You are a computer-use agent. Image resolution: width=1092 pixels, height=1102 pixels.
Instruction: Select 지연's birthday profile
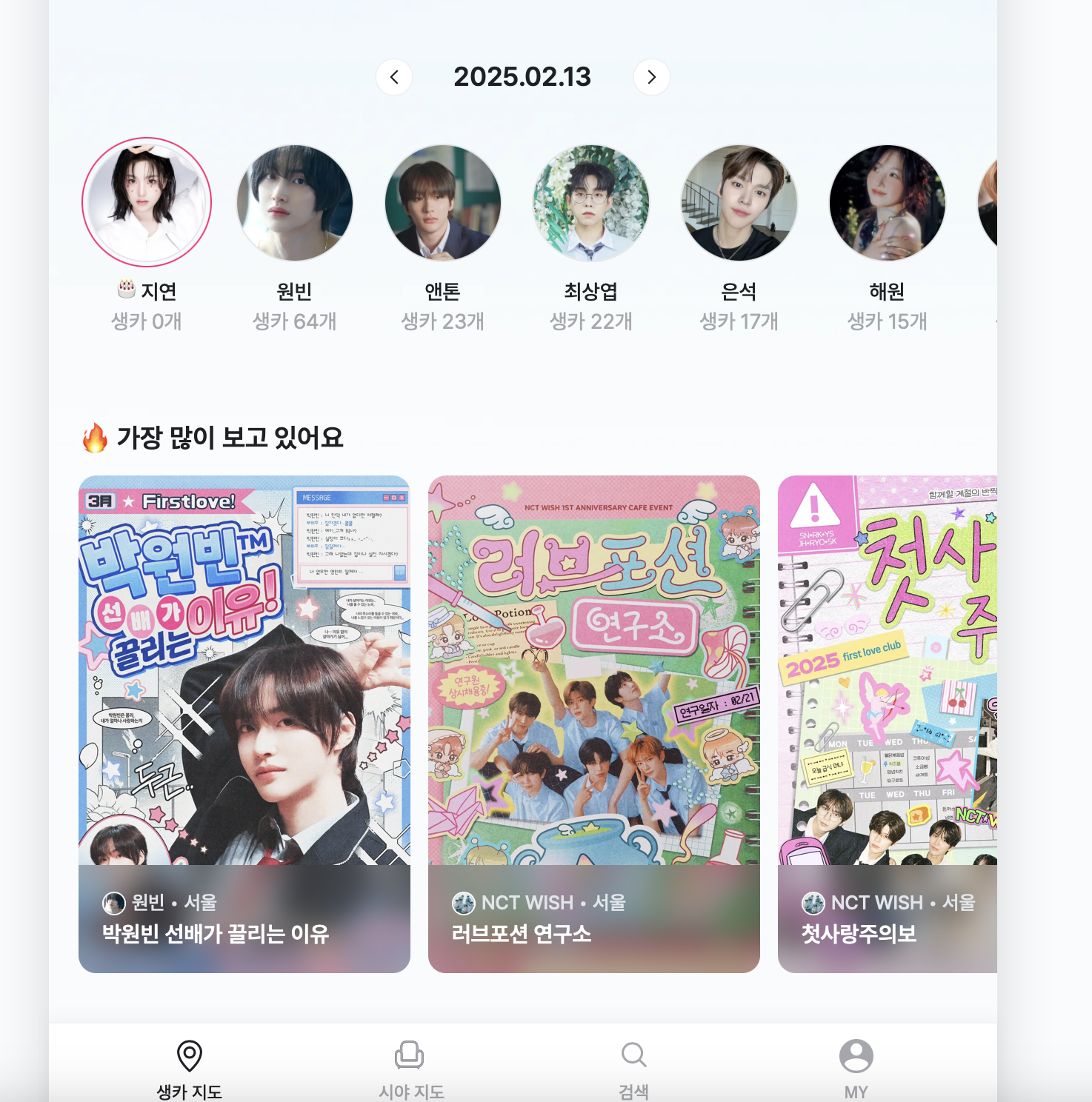click(x=147, y=202)
